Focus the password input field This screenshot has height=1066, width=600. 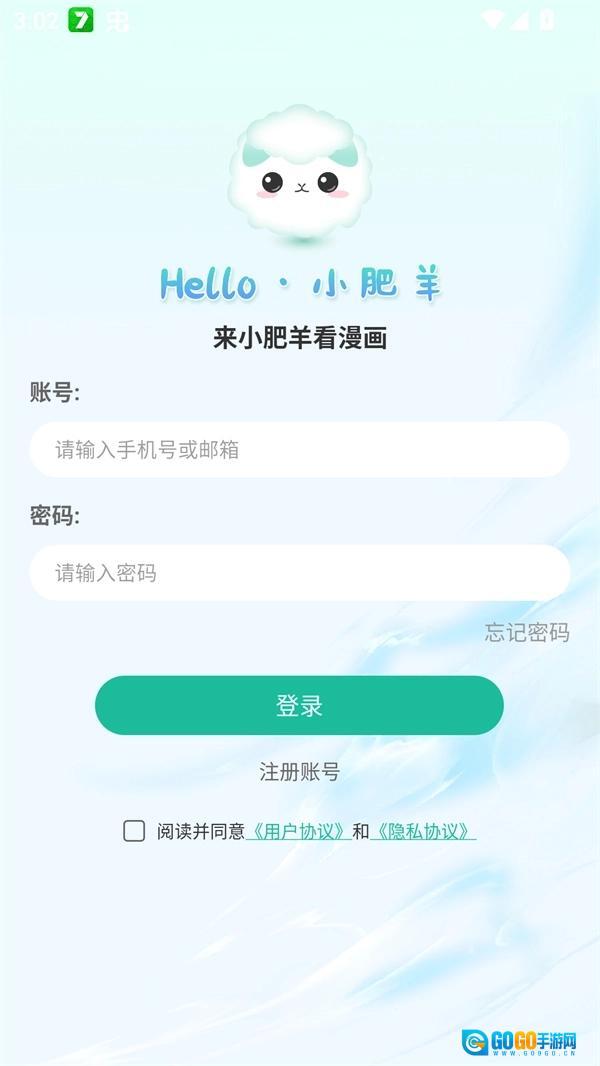(299, 573)
